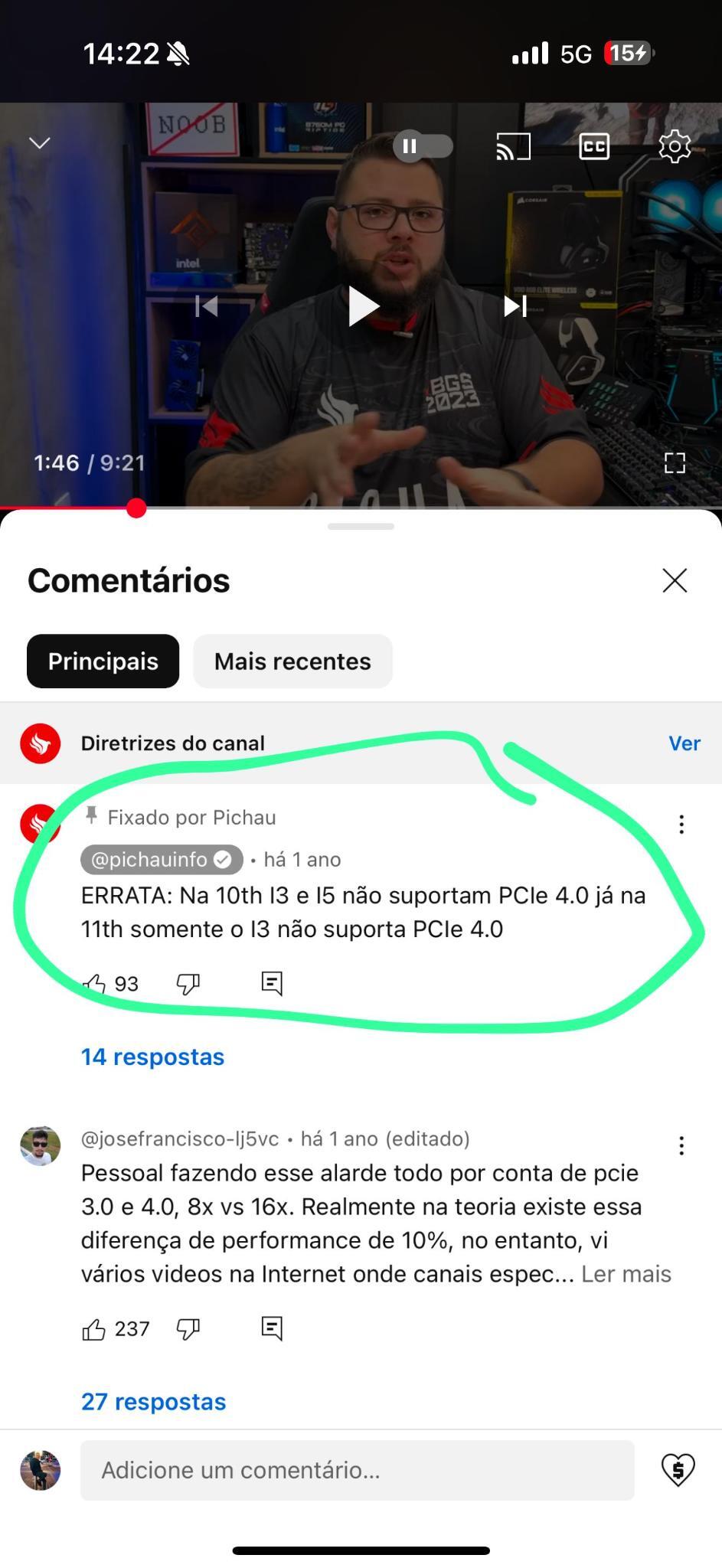Expand the 14 respostas thread
This screenshot has width=722, height=1568.
(x=153, y=1057)
